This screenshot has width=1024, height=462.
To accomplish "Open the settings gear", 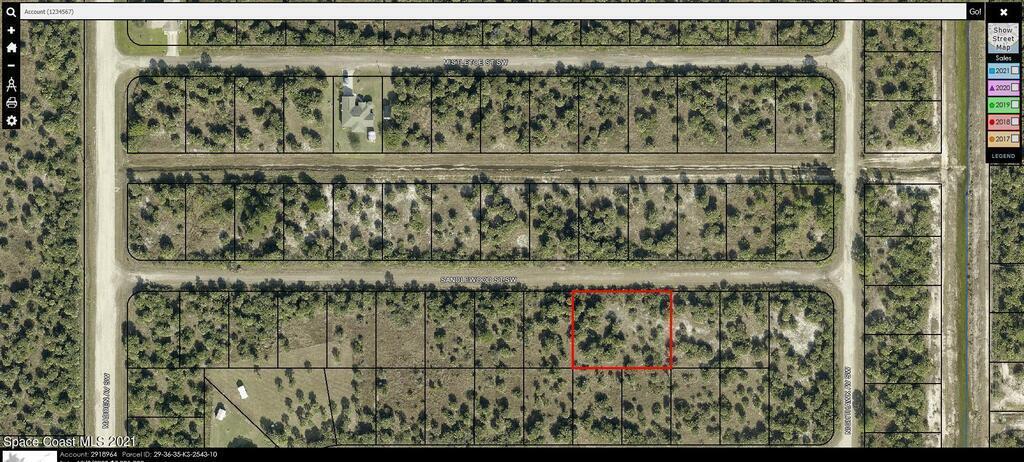I will coord(11,120).
